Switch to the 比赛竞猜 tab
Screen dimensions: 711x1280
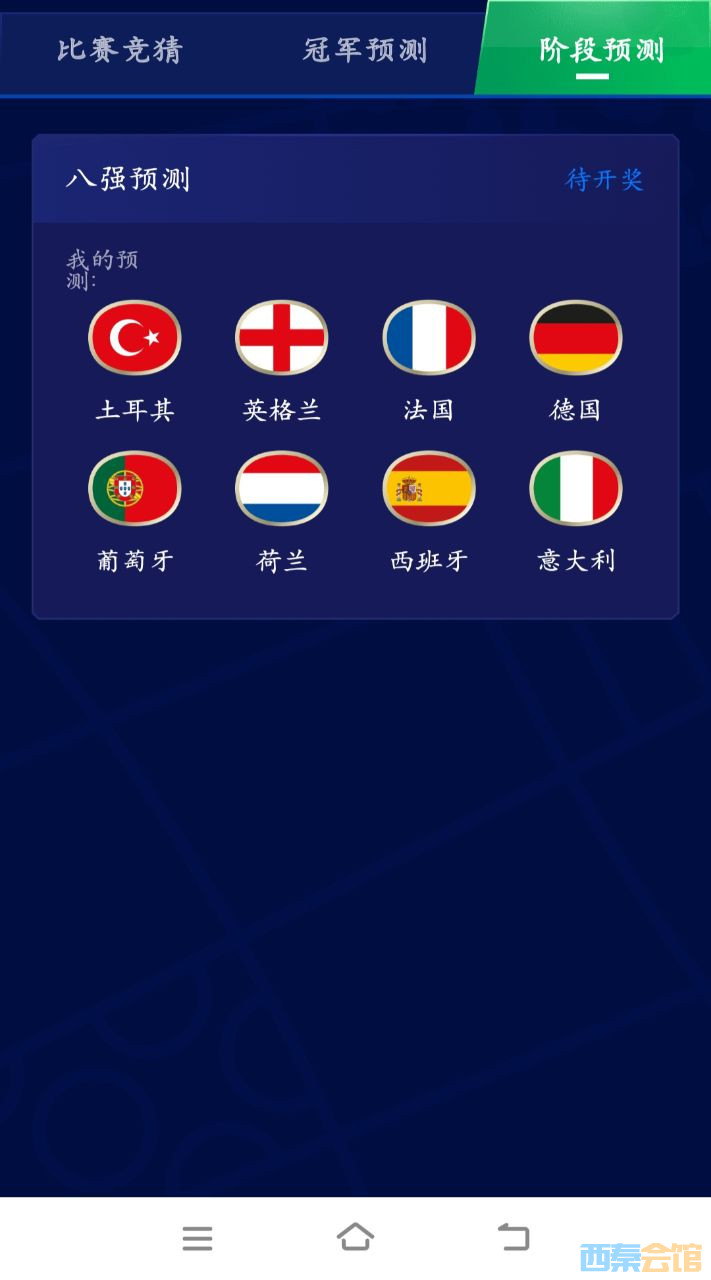click(x=120, y=49)
